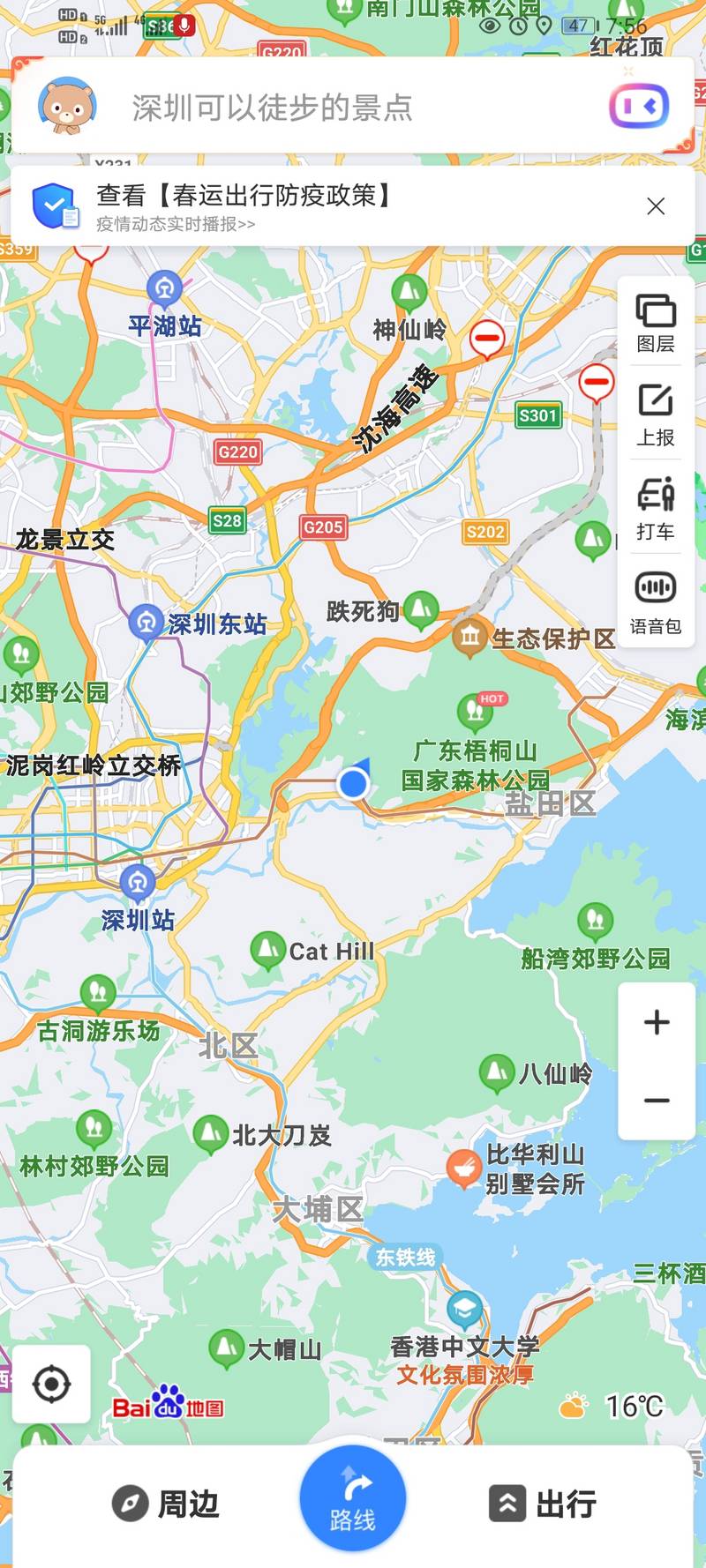This screenshot has width=706, height=1568.
Task: Select the Cat Hill park marker
Action: point(267,950)
